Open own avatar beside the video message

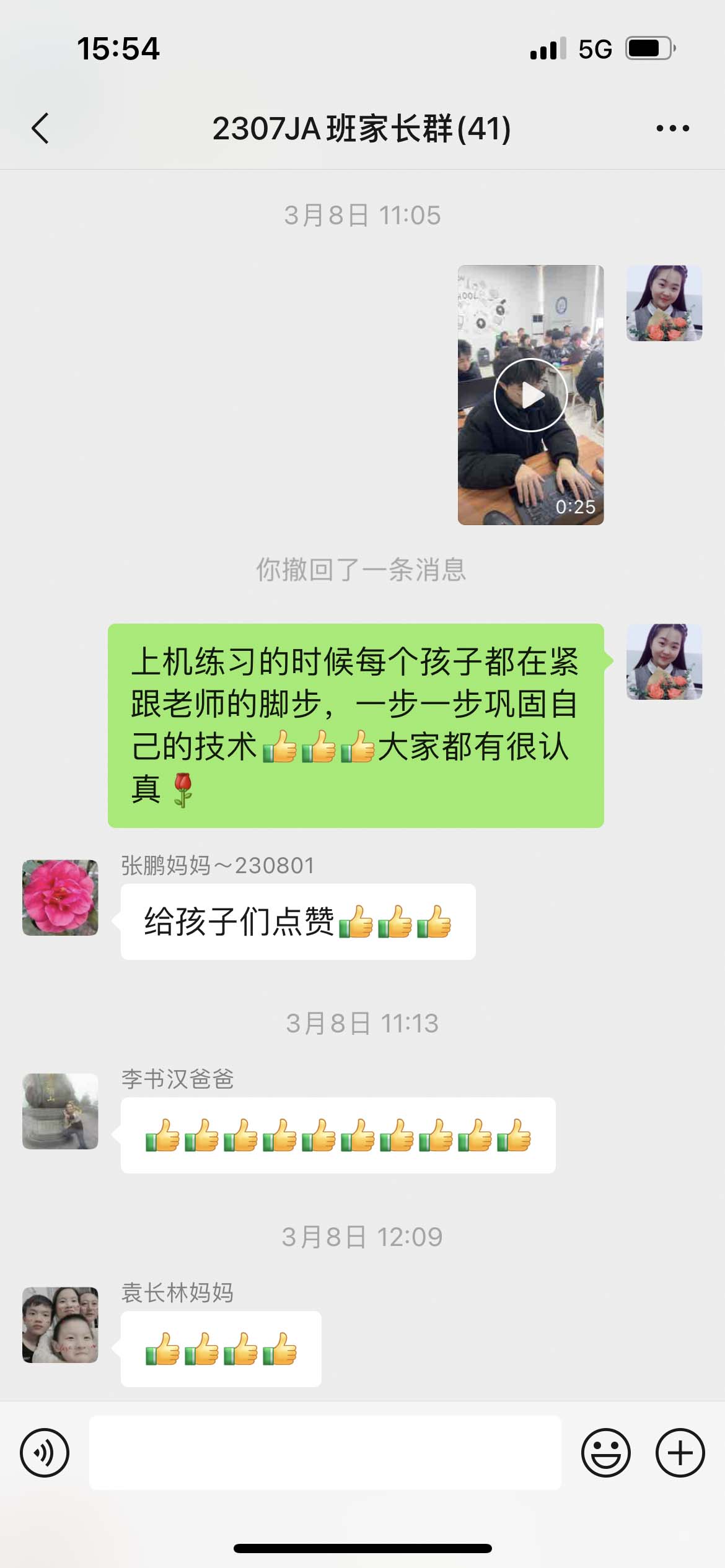(x=664, y=303)
